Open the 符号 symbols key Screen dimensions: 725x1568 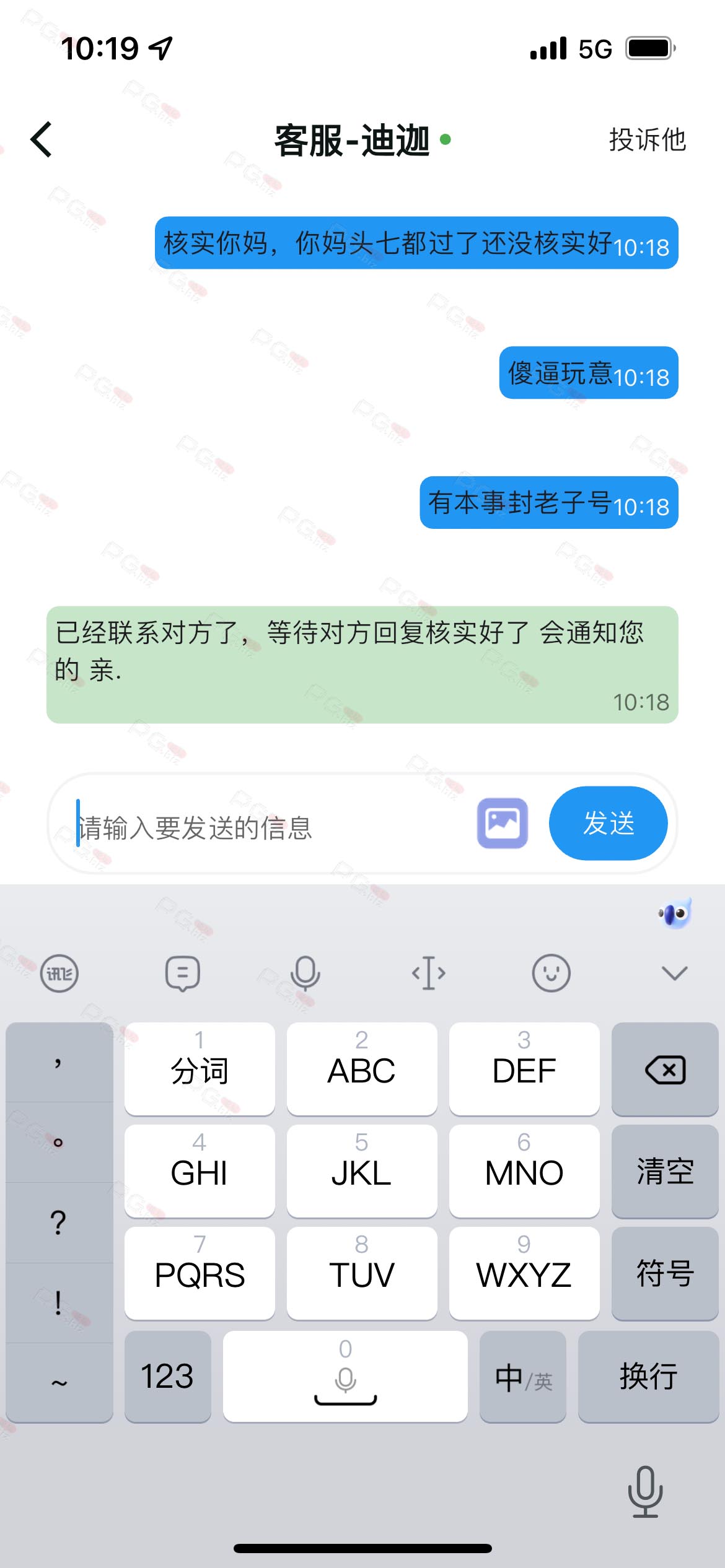665,1274
